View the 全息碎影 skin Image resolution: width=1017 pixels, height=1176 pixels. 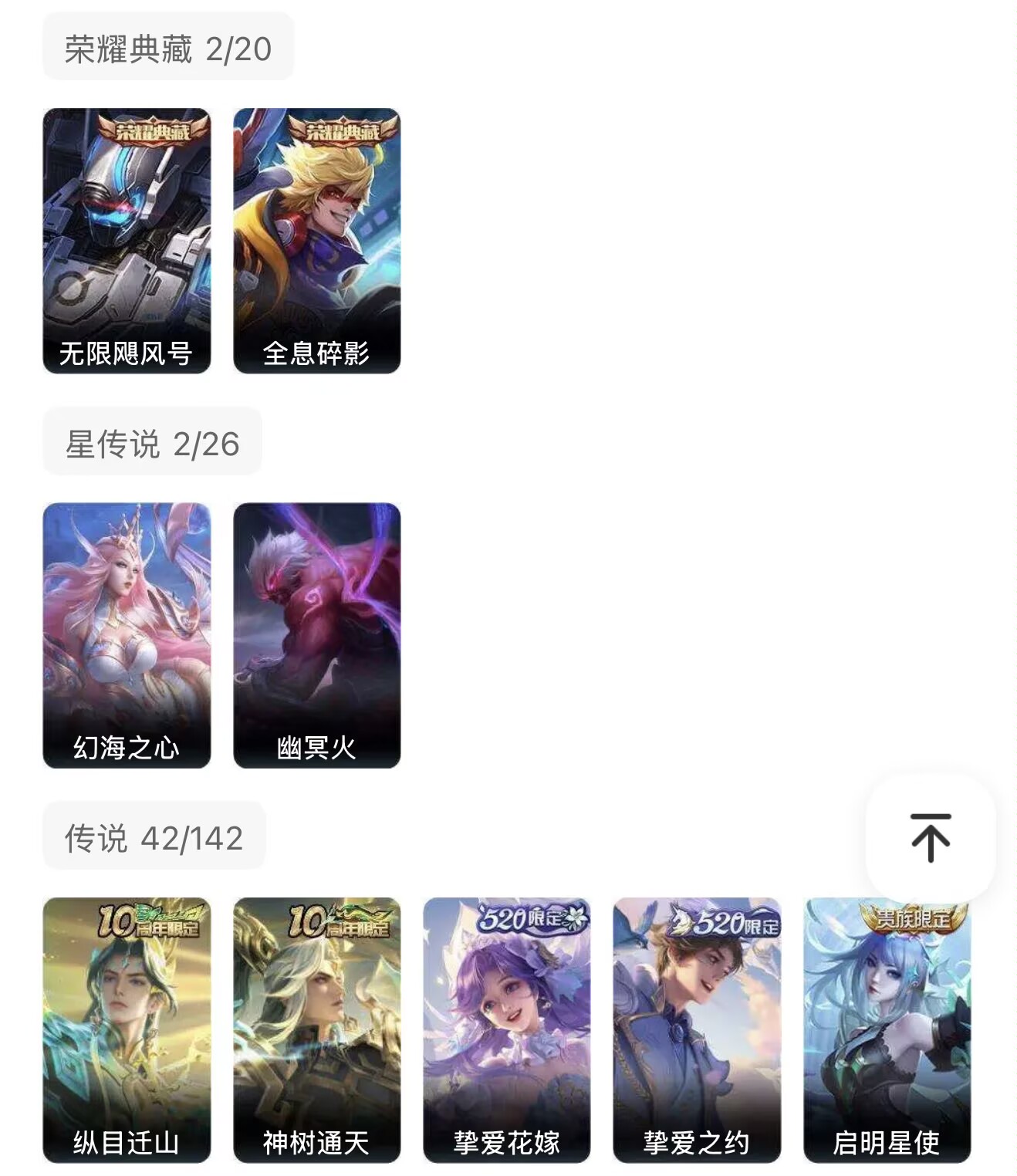(316, 241)
